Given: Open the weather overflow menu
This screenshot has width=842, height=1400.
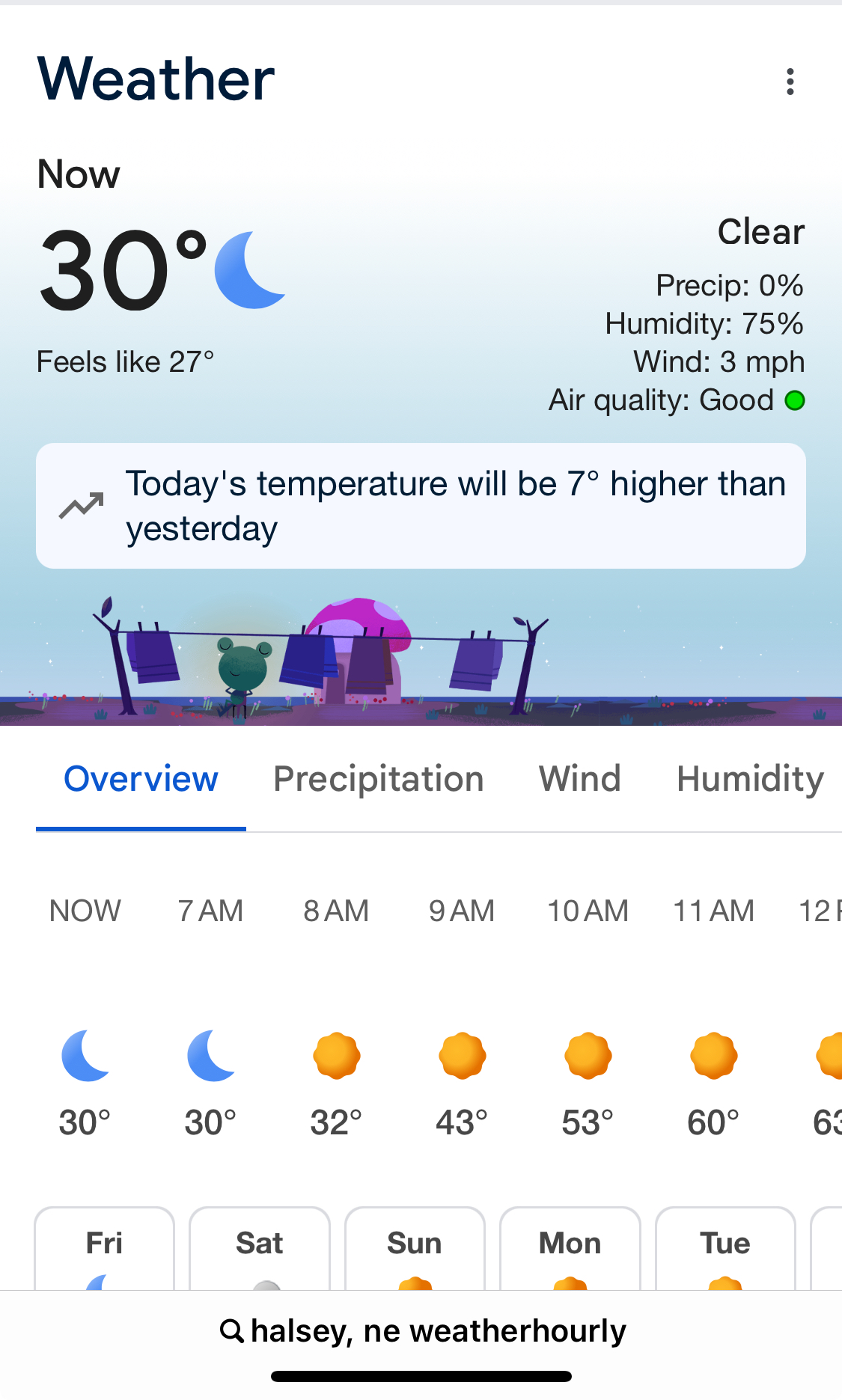Looking at the screenshot, I should point(790,82).
